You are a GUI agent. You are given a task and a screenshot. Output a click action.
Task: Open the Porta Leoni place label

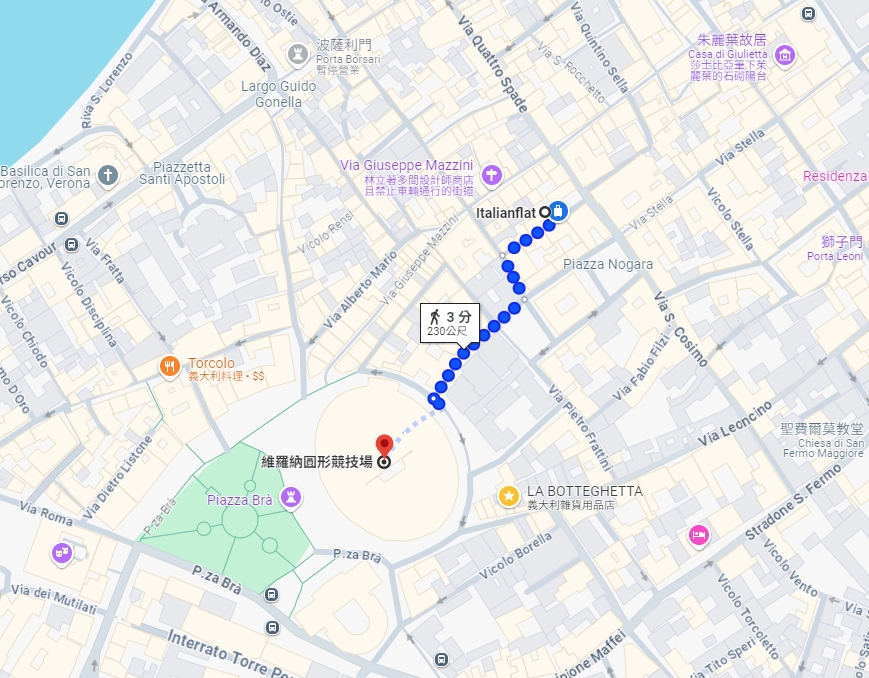pos(834,248)
